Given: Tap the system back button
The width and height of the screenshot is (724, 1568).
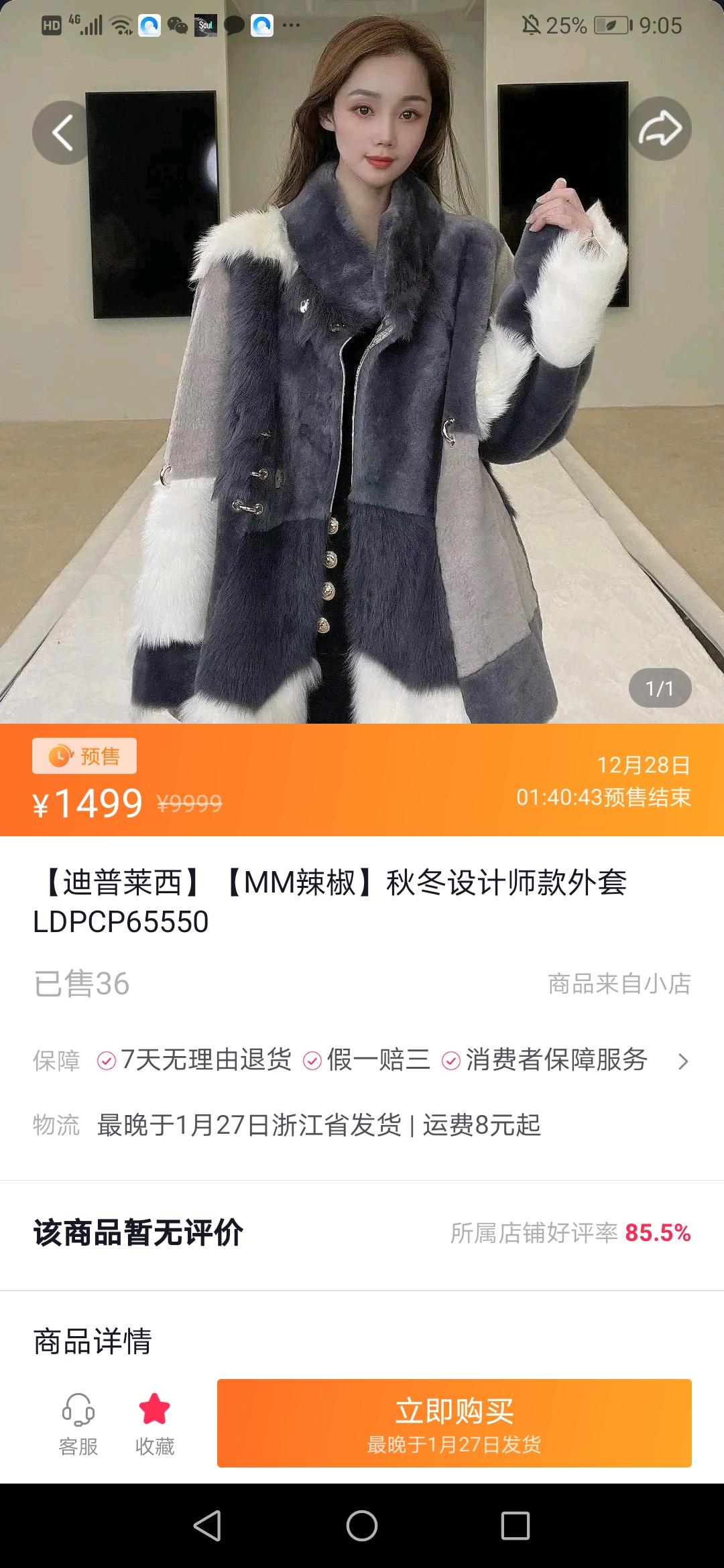Looking at the screenshot, I should (207, 1526).
